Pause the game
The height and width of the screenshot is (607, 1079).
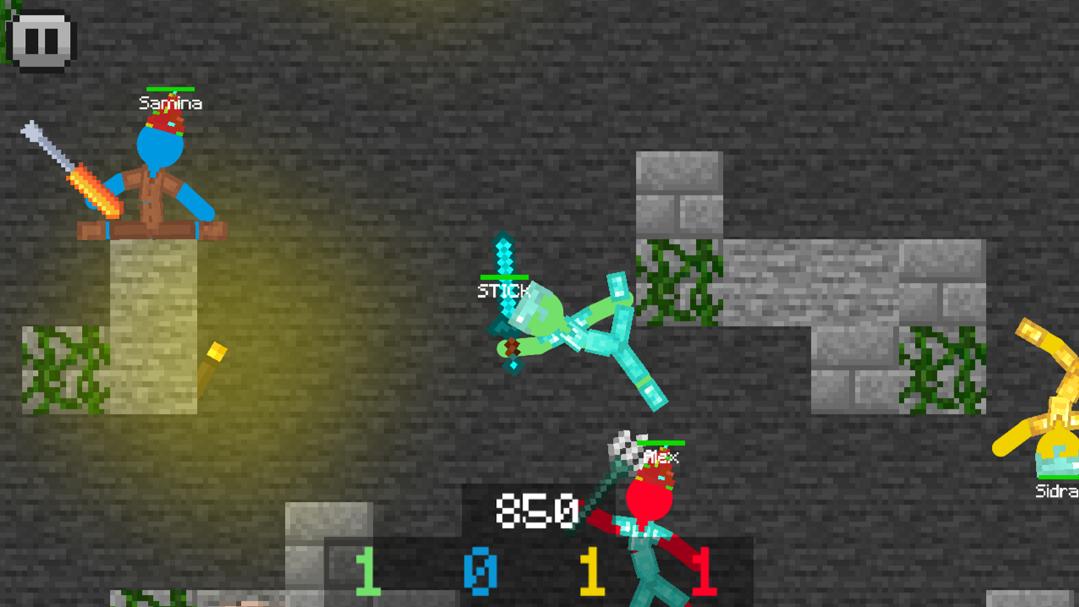click(41, 39)
